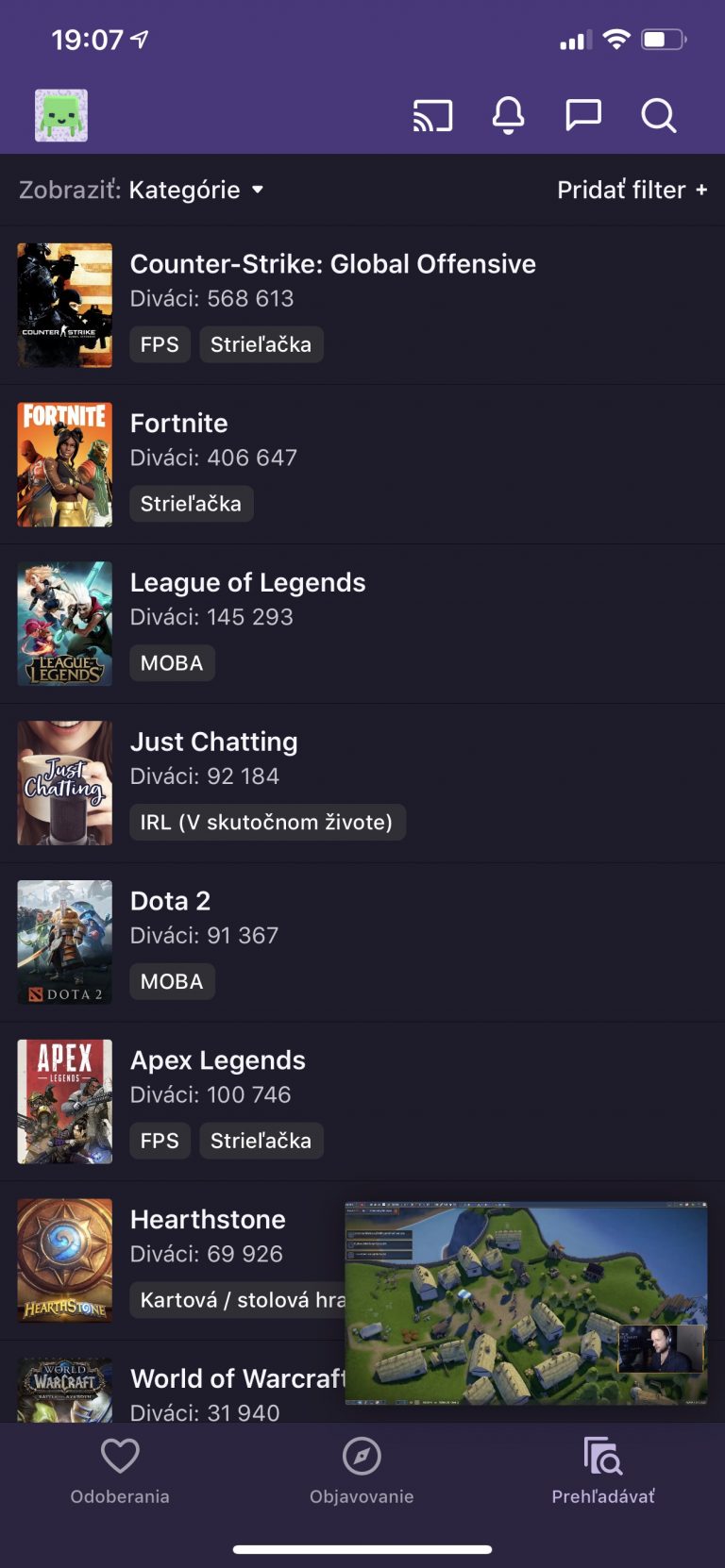The height and width of the screenshot is (1568, 725).
Task: Tap the FPS tag under Counter-Strike
Action: coord(160,344)
